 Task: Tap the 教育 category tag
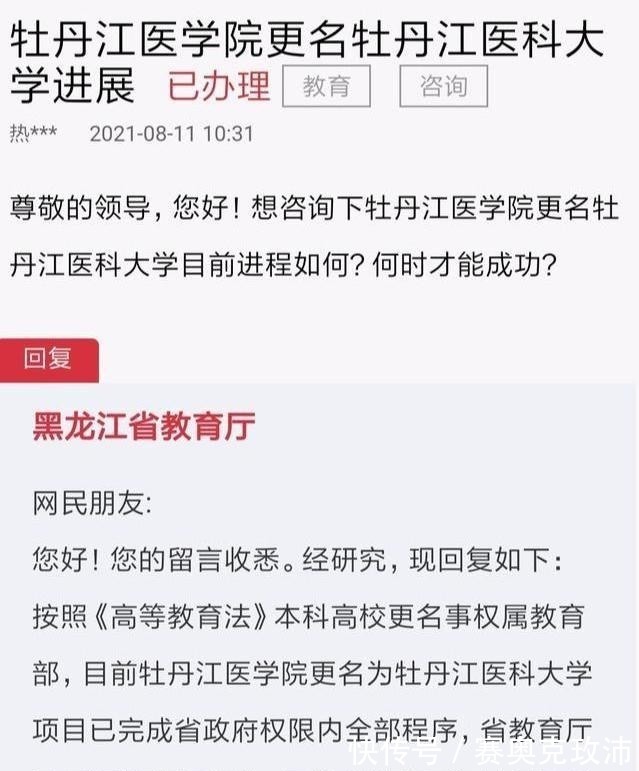tap(327, 87)
